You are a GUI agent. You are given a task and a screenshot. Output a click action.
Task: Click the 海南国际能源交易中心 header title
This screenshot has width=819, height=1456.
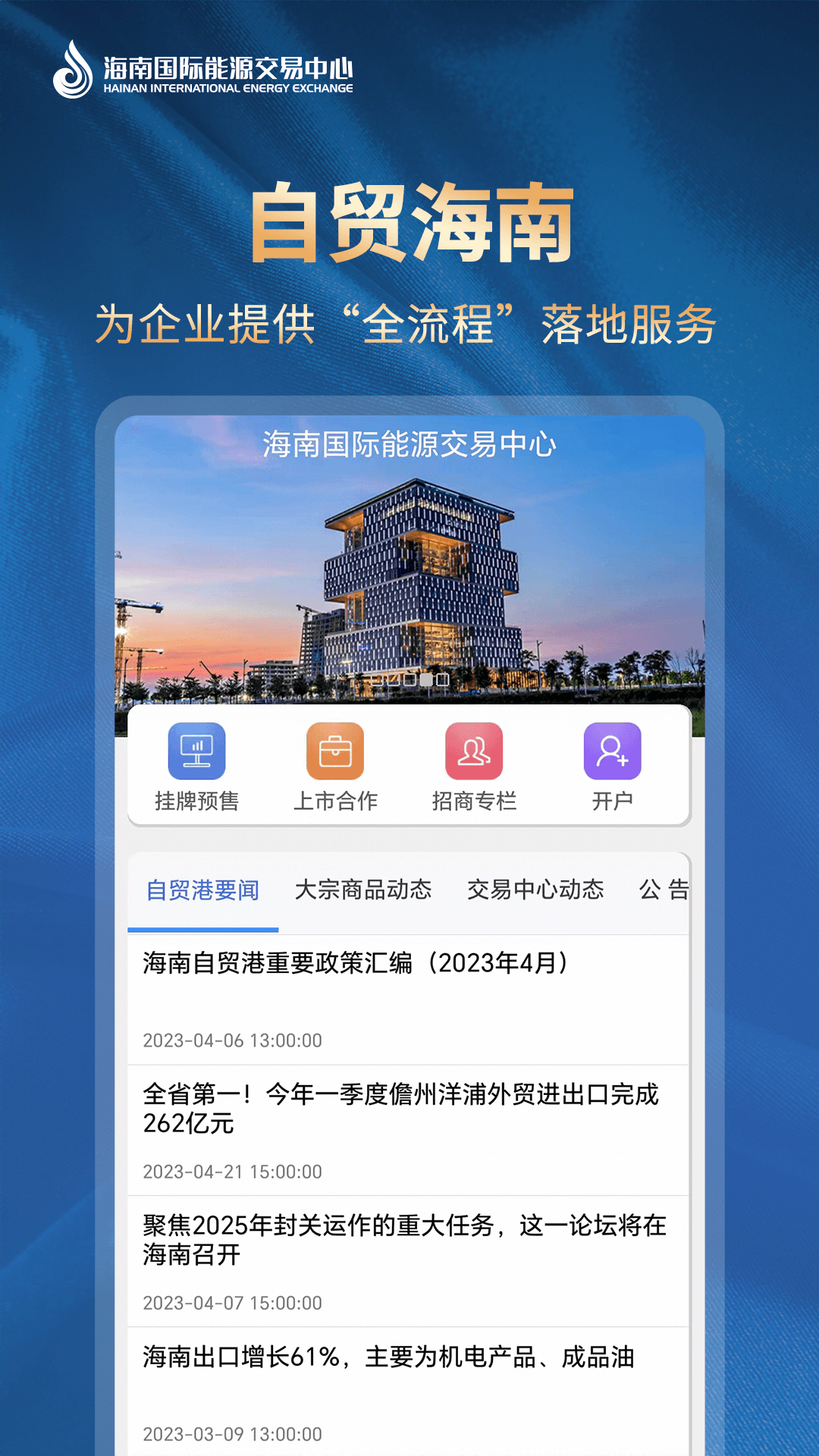point(409,444)
